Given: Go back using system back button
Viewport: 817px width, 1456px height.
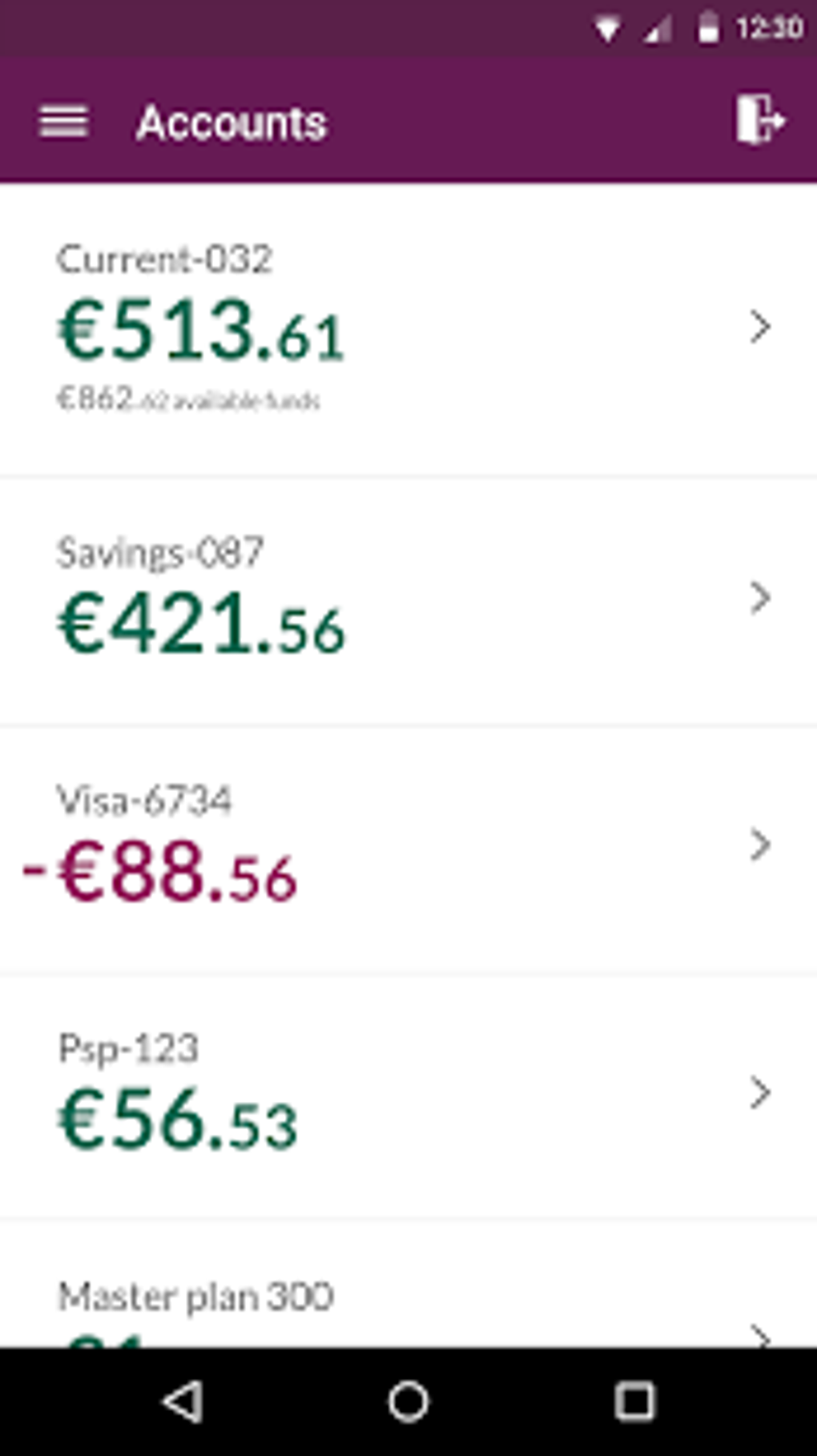Looking at the screenshot, I should pos(183,1402).
